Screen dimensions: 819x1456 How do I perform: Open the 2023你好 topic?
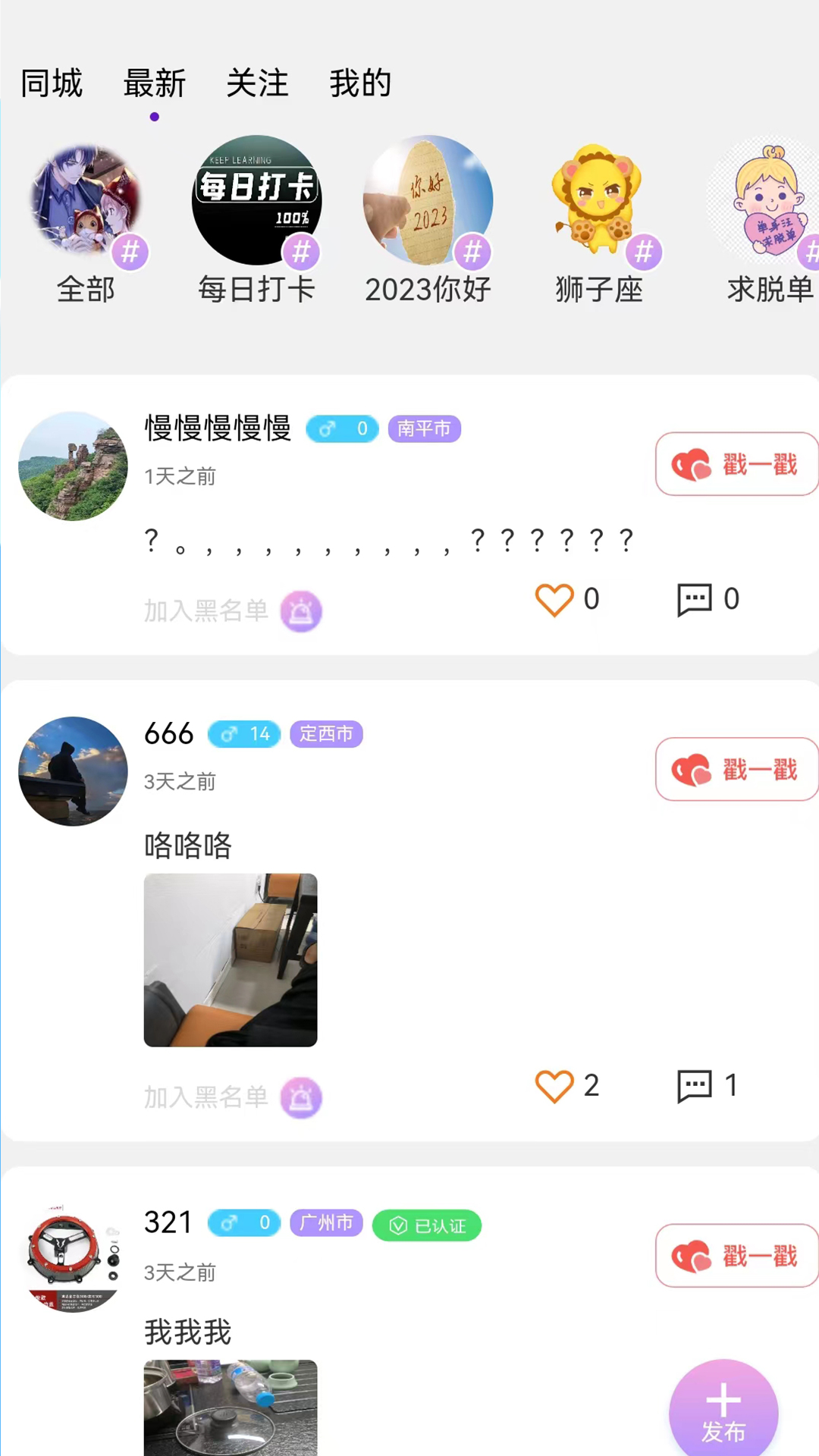coord(428,201)
